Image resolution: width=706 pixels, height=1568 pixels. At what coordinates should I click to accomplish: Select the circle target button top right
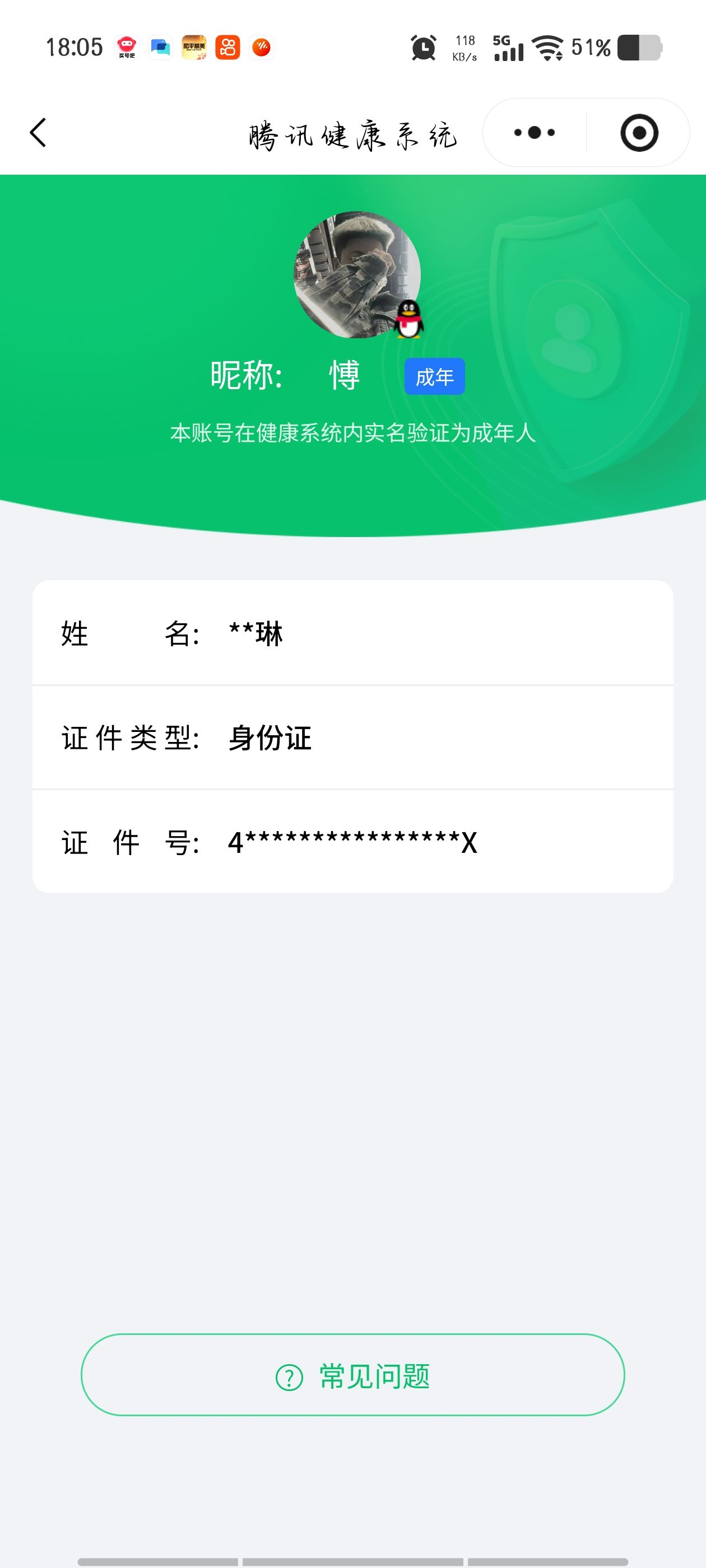635,133
